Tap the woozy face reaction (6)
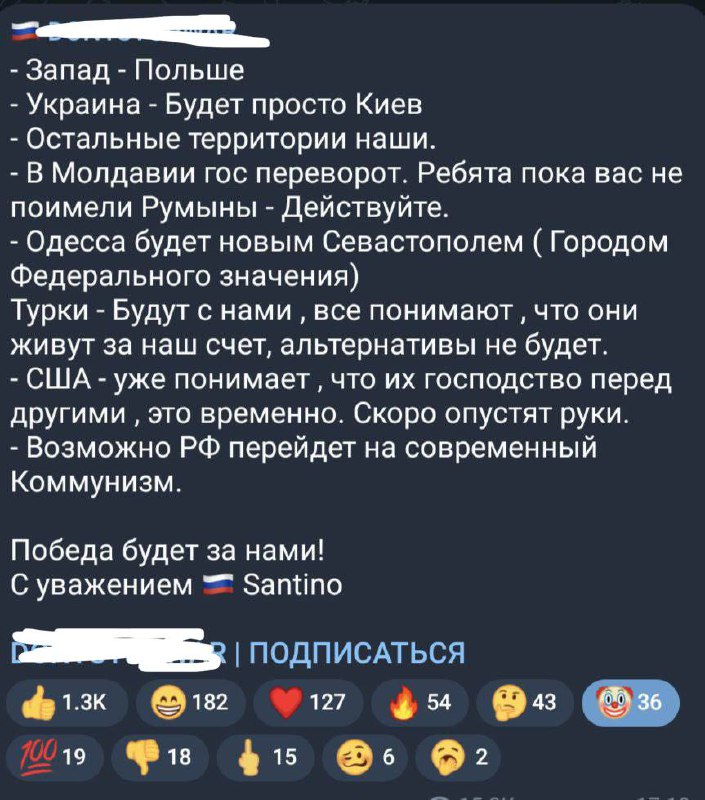The height and width of the screenshot is (800, 705). [365, 759]
